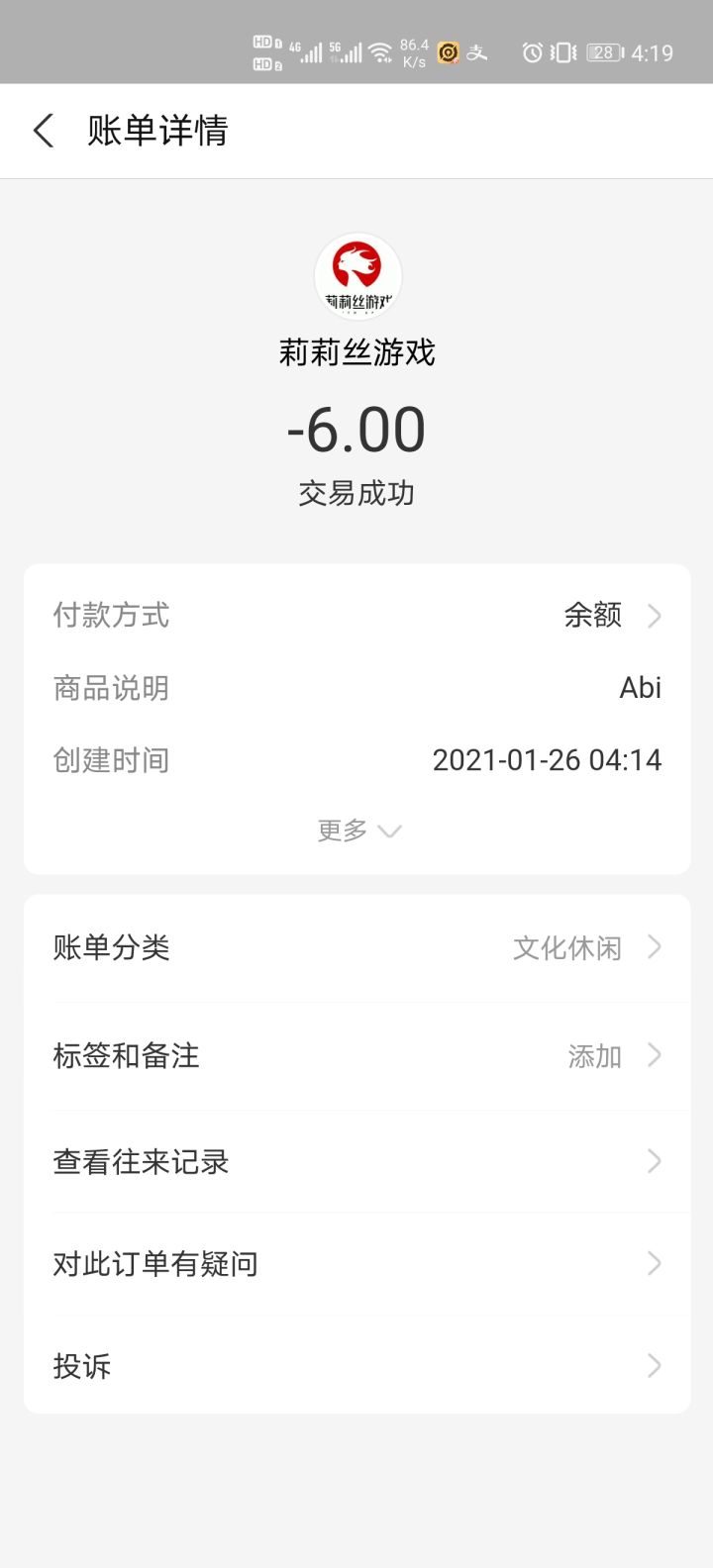Open 查看往来记录

(x=356, y=1161)
